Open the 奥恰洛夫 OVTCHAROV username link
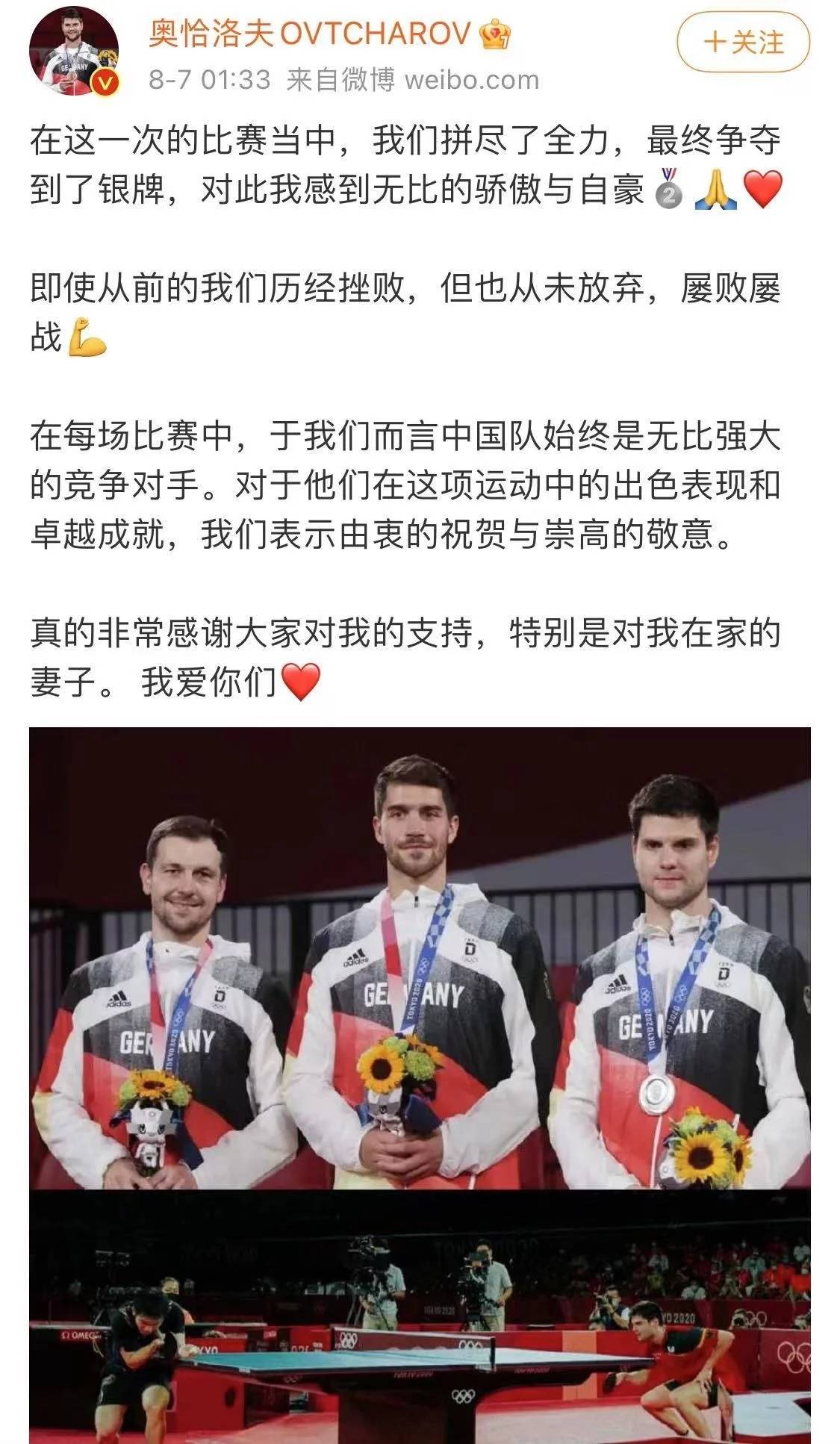 click(310, 34)
